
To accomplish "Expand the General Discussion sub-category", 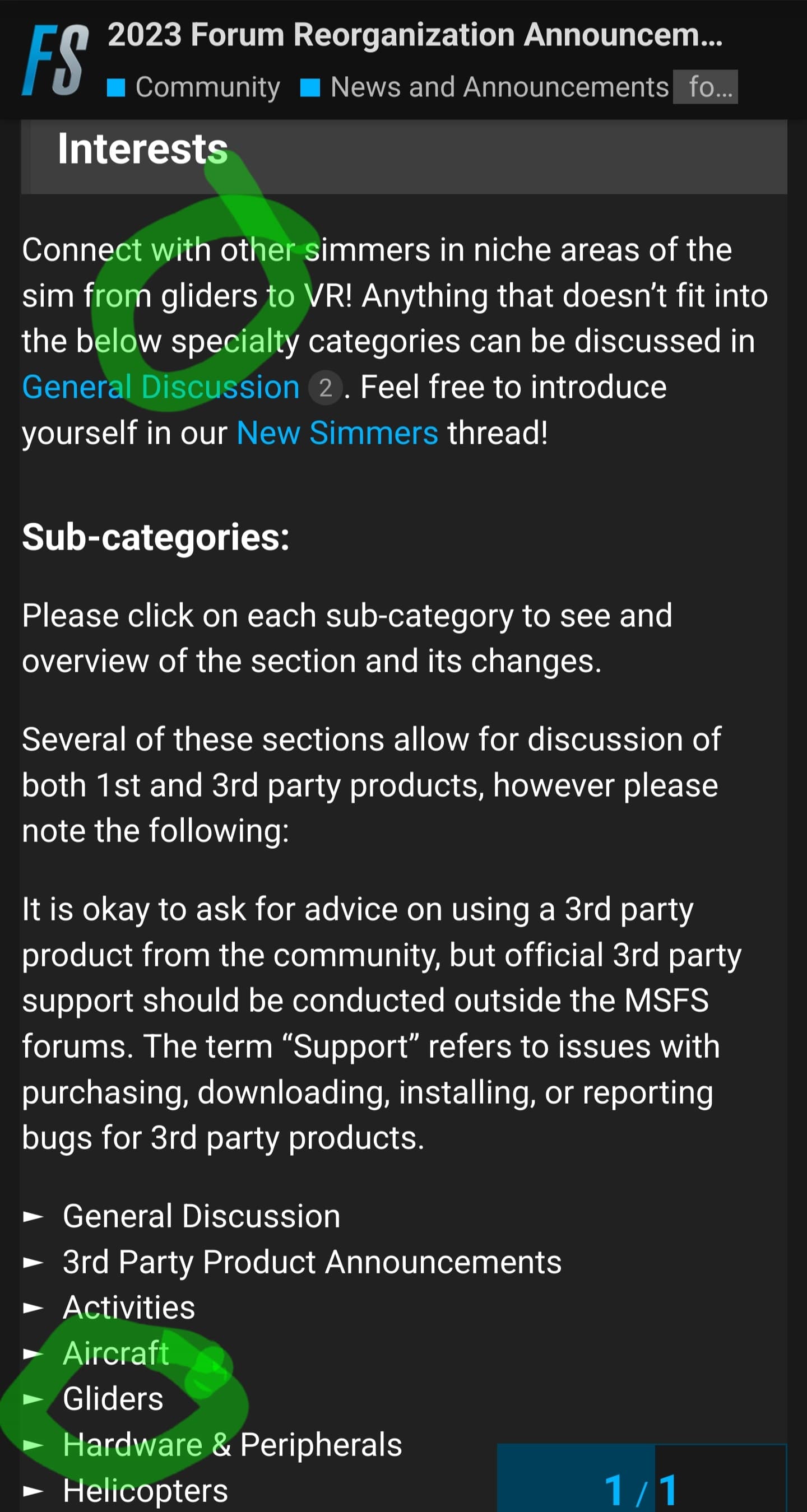I will (181, 1216).
